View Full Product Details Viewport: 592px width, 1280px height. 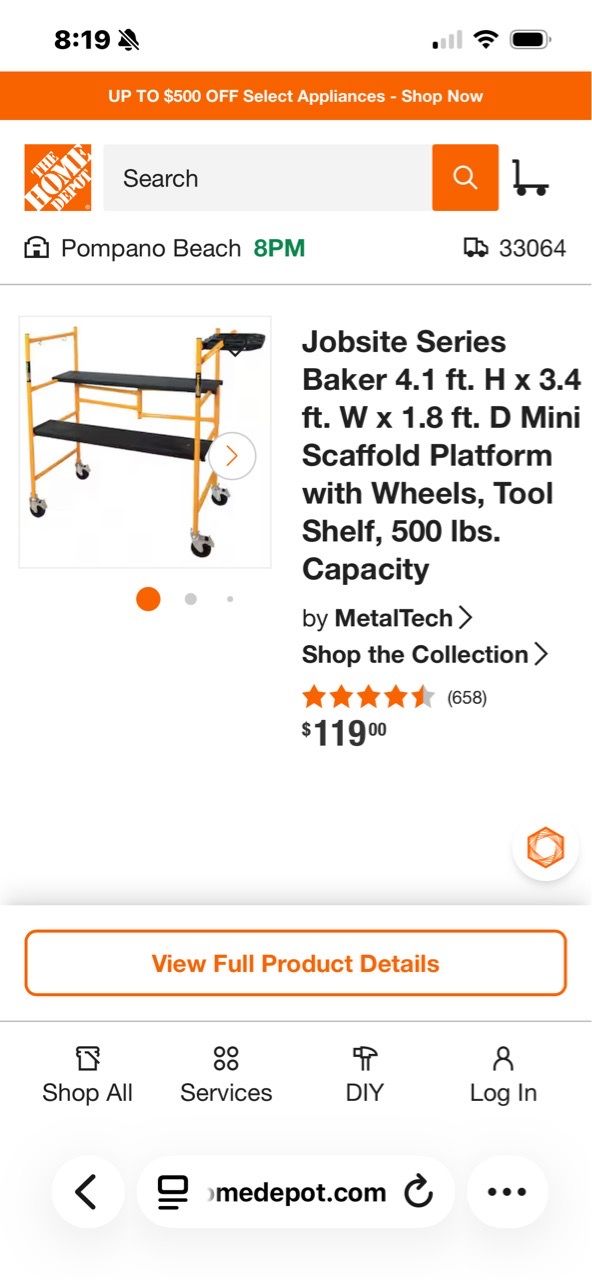coord(296,963)
